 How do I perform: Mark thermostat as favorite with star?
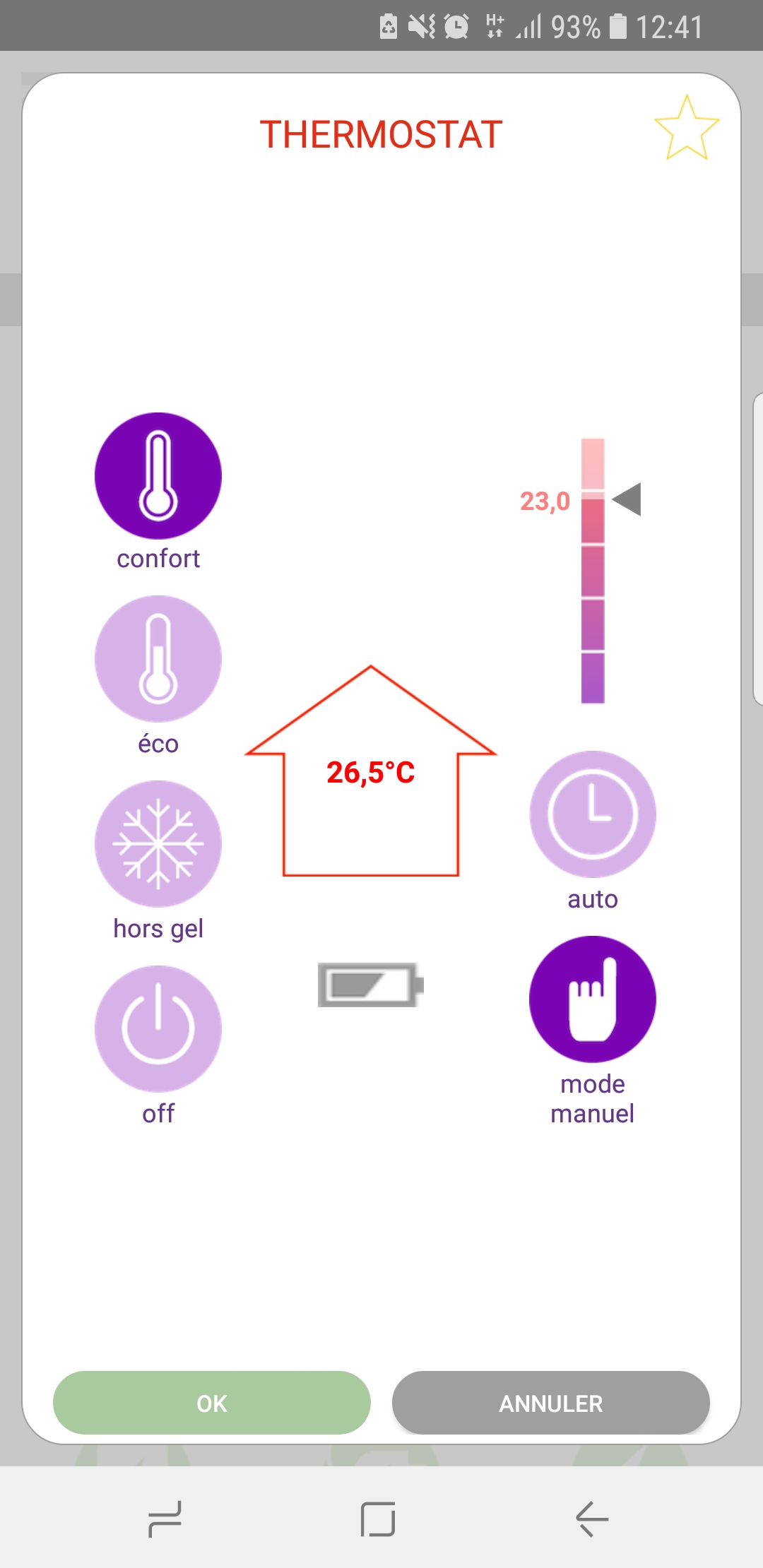coord(686,129)
